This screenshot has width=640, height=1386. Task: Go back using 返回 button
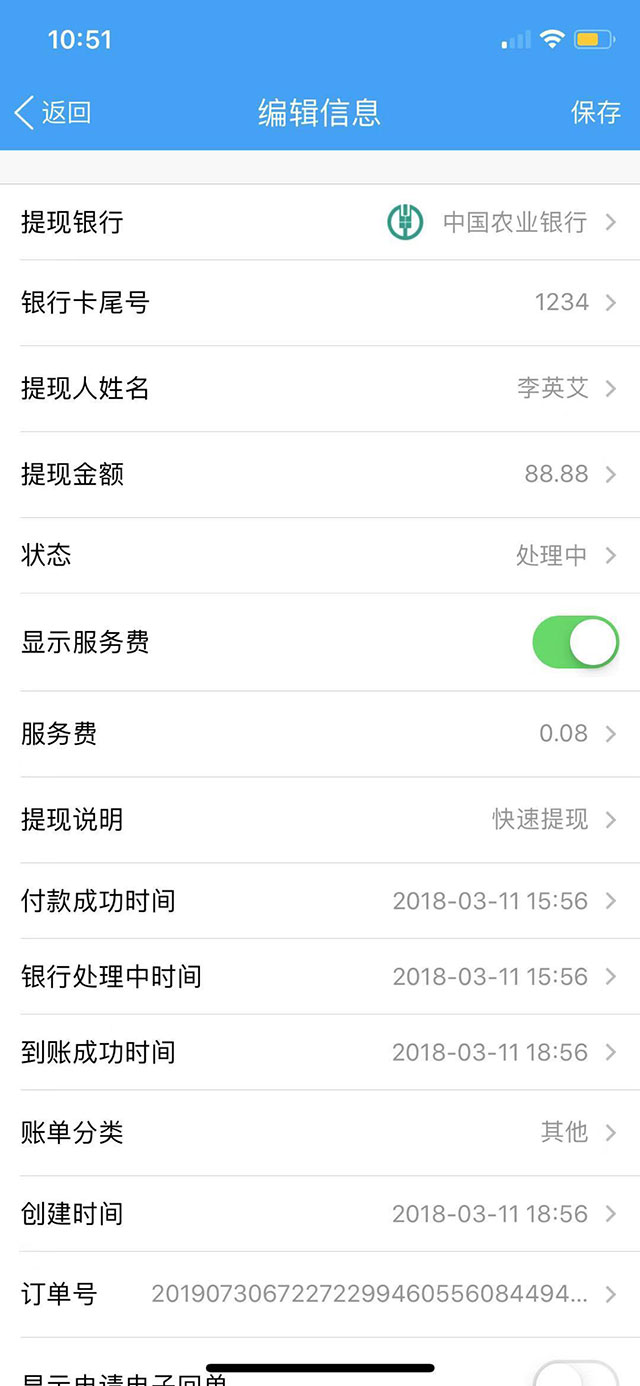(x=54, y=112)
